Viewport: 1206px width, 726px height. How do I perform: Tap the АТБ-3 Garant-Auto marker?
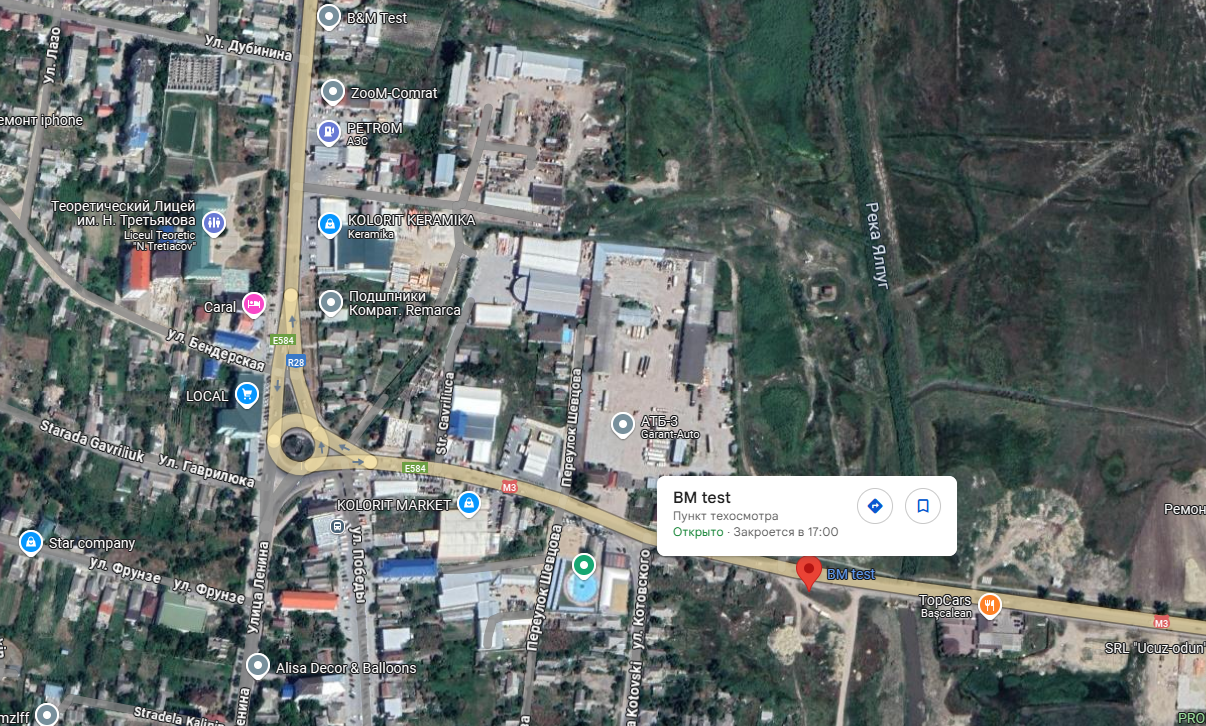[x=623, y=425]
